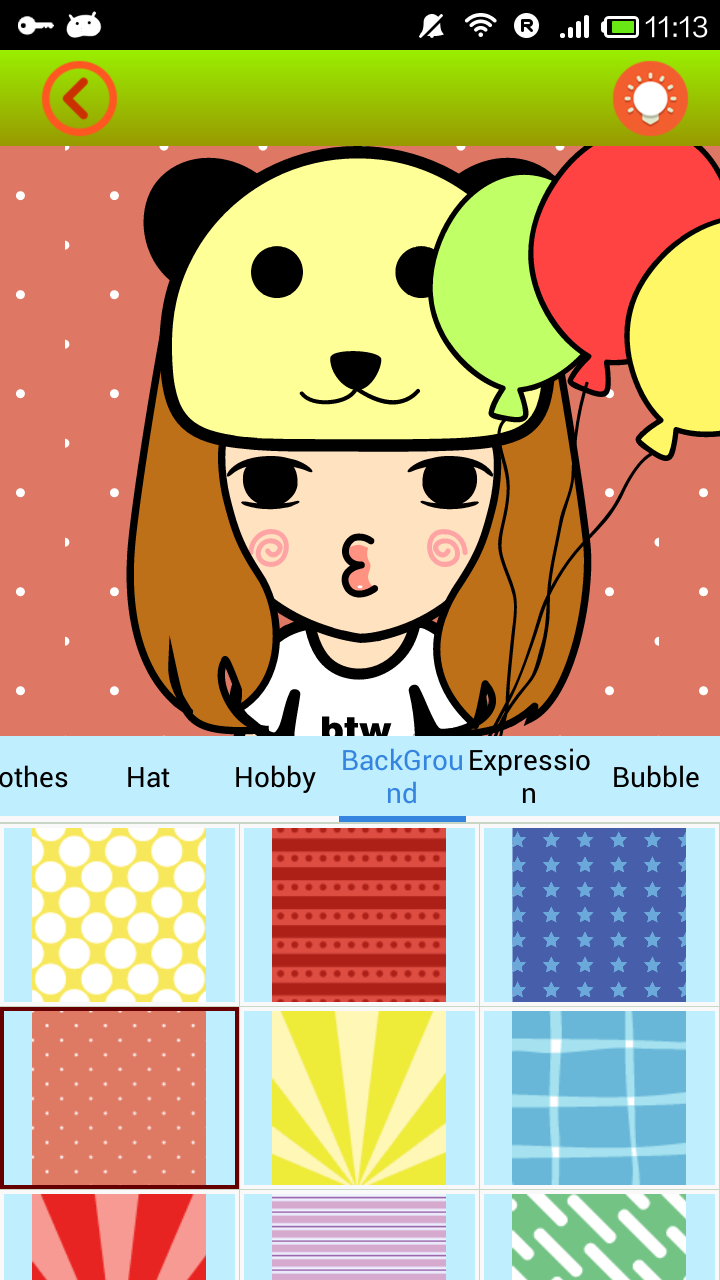The image size is (720, 1280).
Task: Use the blue plaid background
Action: pos(599,1097)
